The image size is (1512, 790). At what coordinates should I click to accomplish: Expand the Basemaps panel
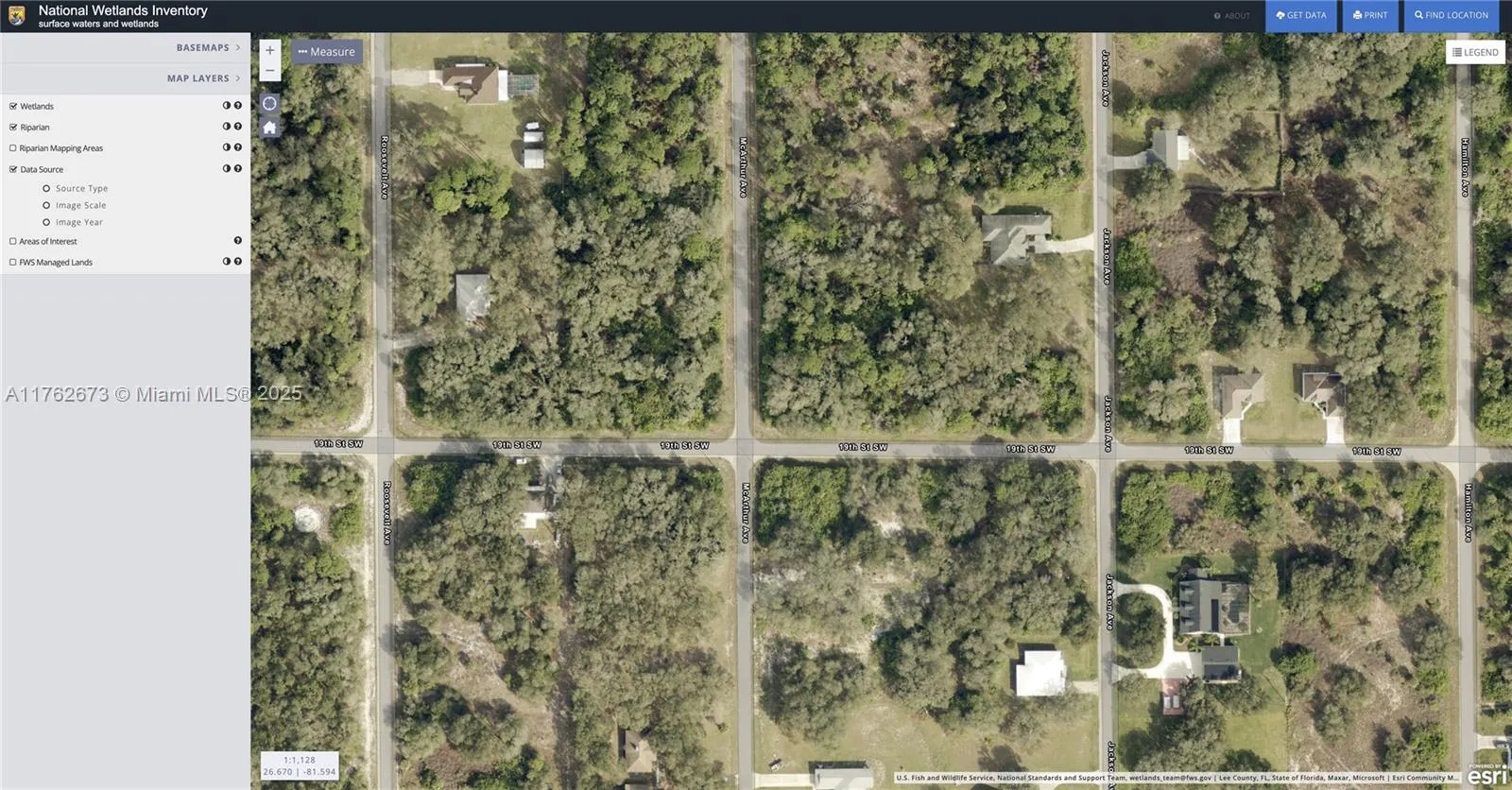pyautogui.click(x=208, y=47)
